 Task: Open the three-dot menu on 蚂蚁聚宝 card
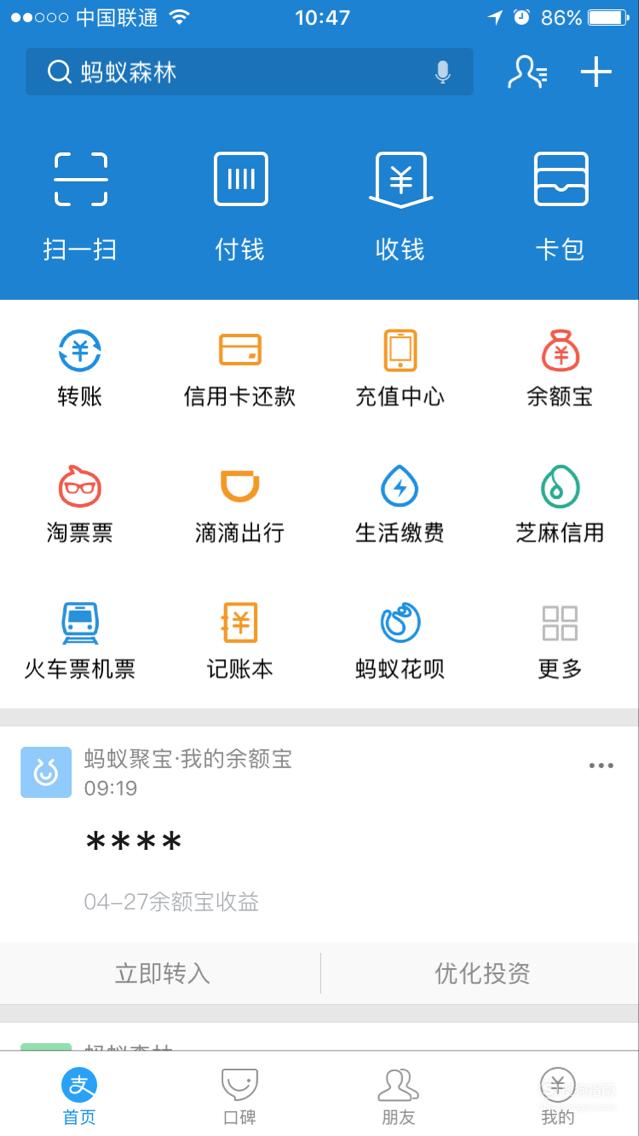(x=601, y=765)
